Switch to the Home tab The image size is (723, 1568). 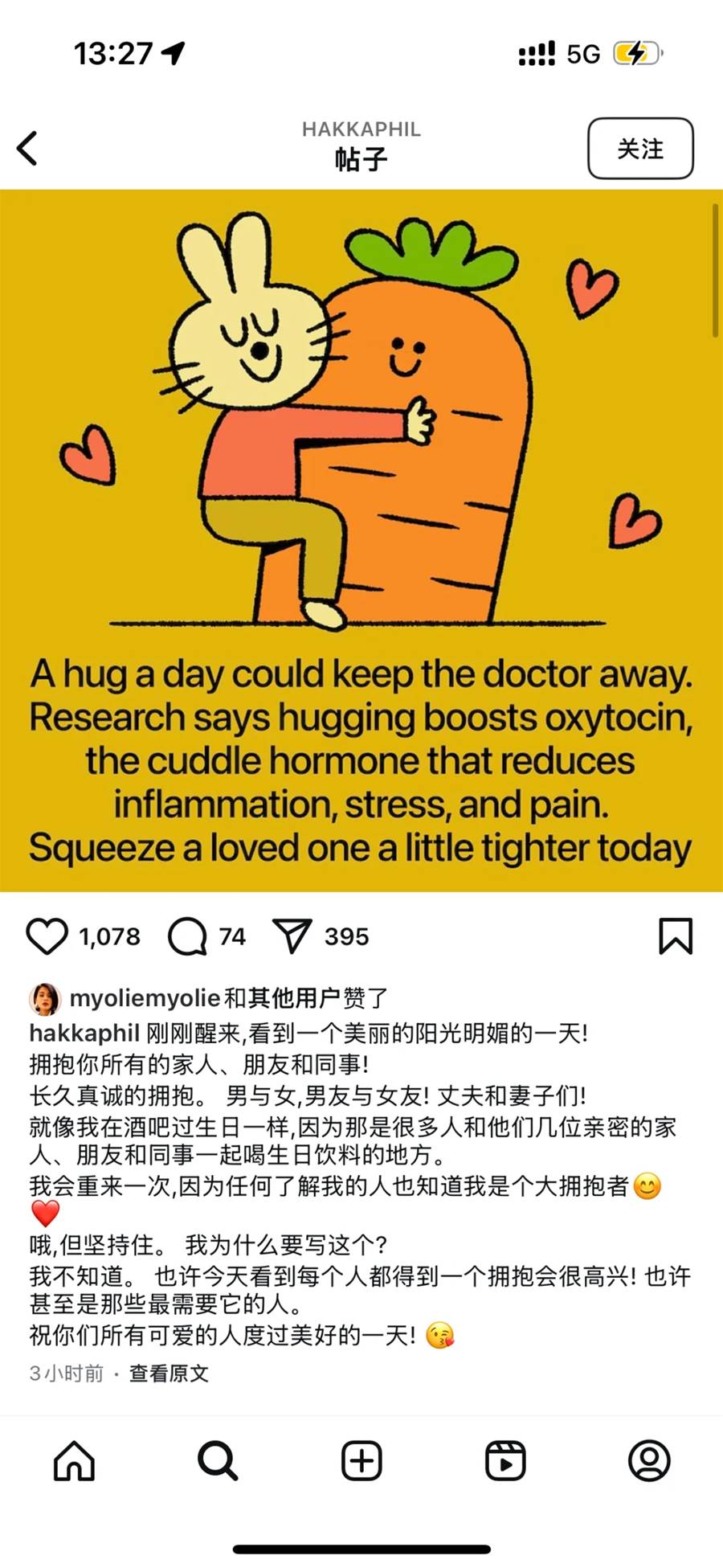(74, 1460)
